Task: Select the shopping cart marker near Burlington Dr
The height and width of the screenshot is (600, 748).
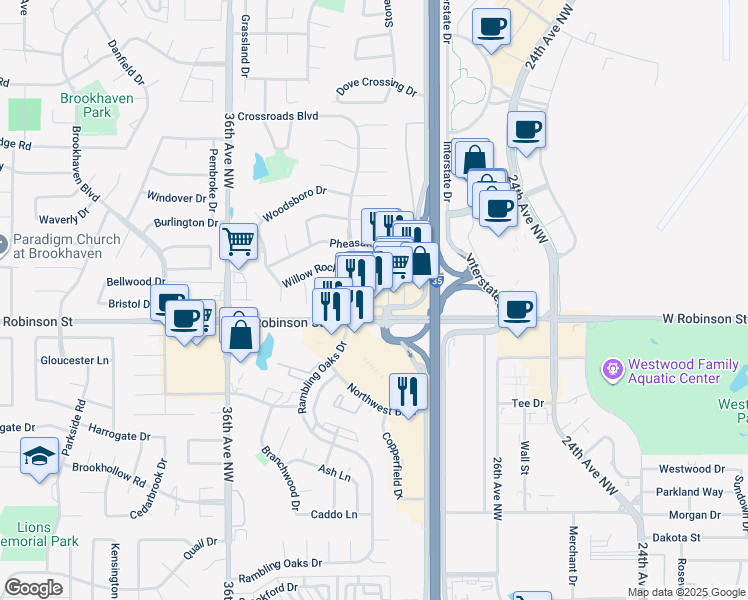Action: pos(239,242)
